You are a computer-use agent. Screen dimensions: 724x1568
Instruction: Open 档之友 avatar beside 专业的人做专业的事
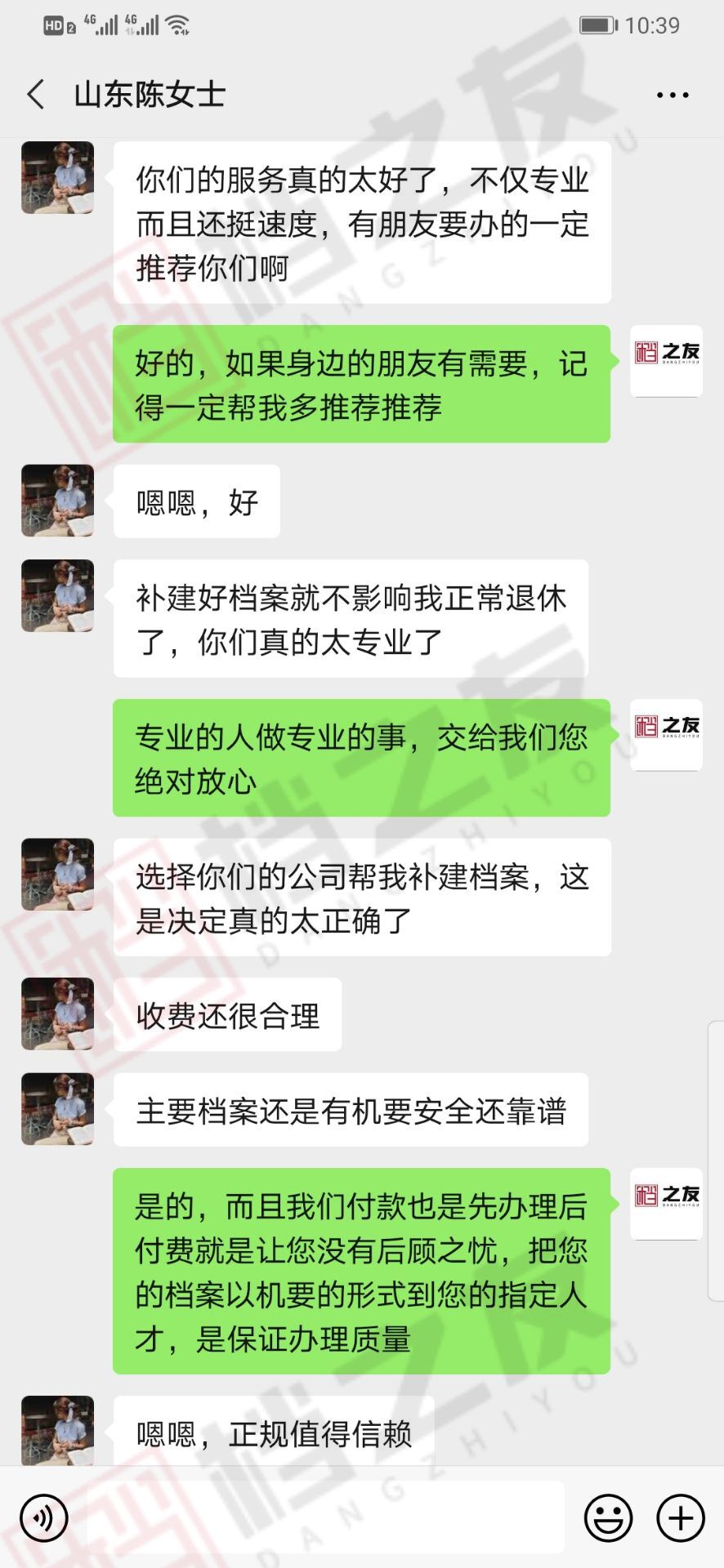pyautogui.click(x=666, y=734)
